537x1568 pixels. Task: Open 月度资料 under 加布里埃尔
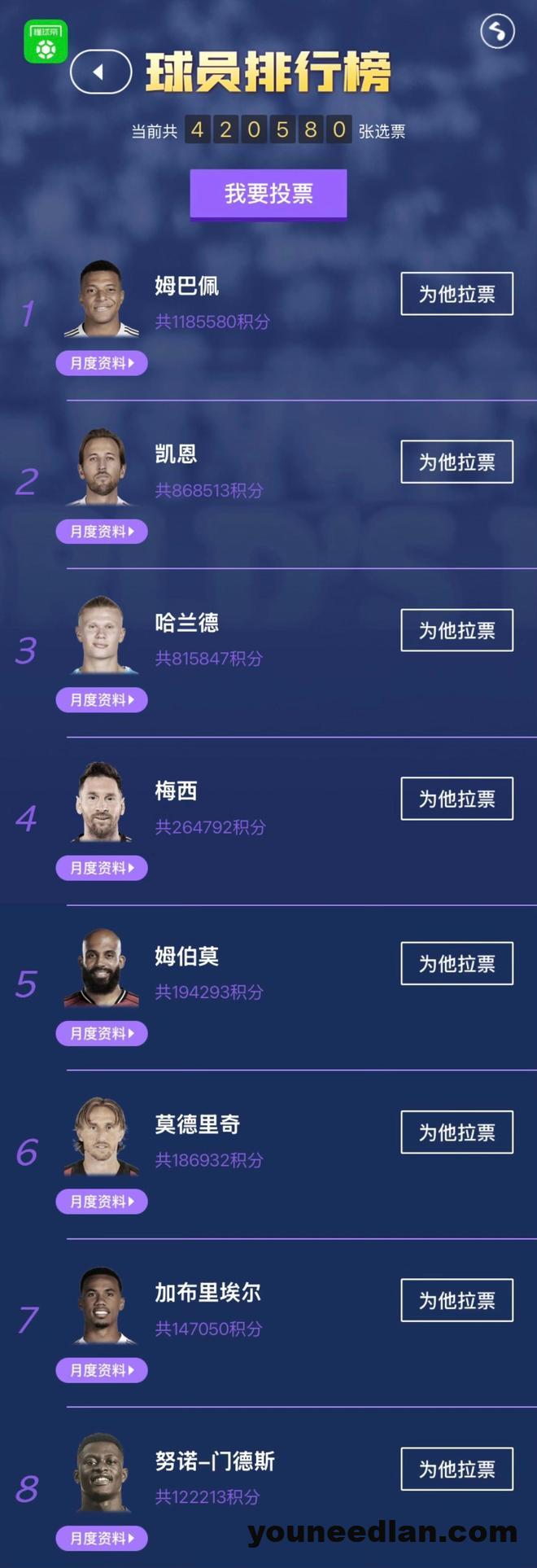[x=102, y=1370]
